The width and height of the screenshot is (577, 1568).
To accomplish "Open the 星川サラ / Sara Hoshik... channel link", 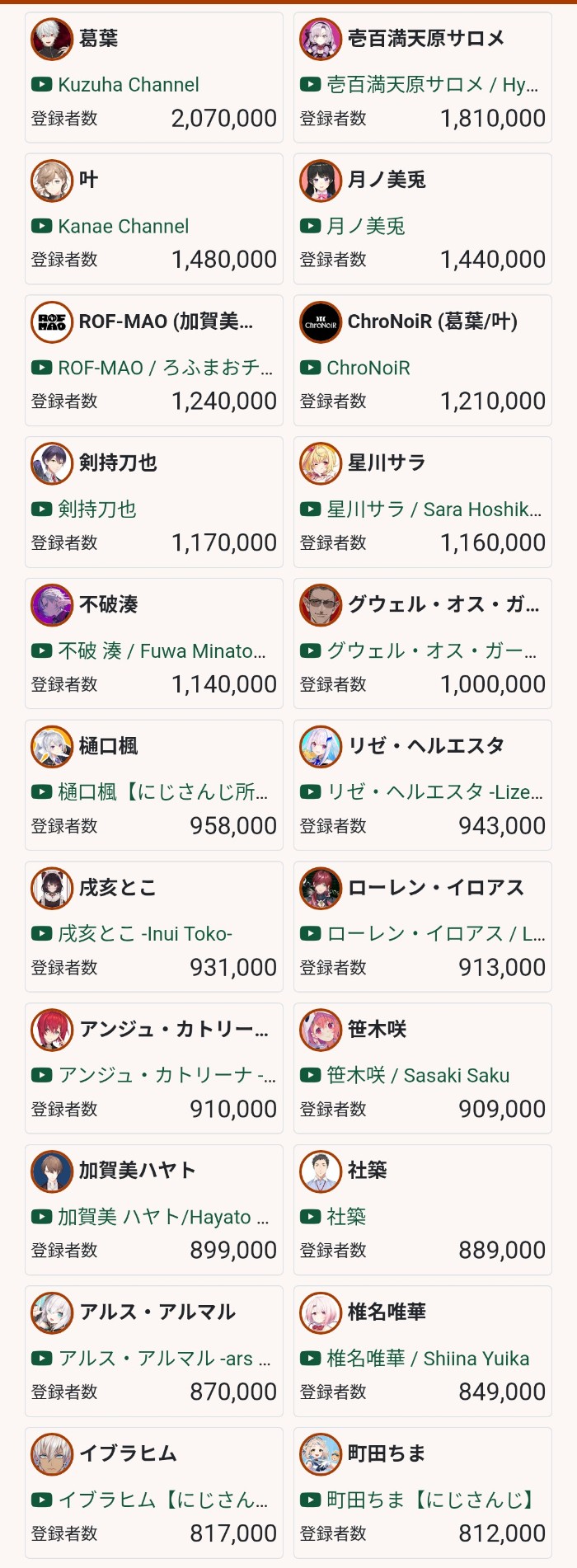I will click(434, 509).
